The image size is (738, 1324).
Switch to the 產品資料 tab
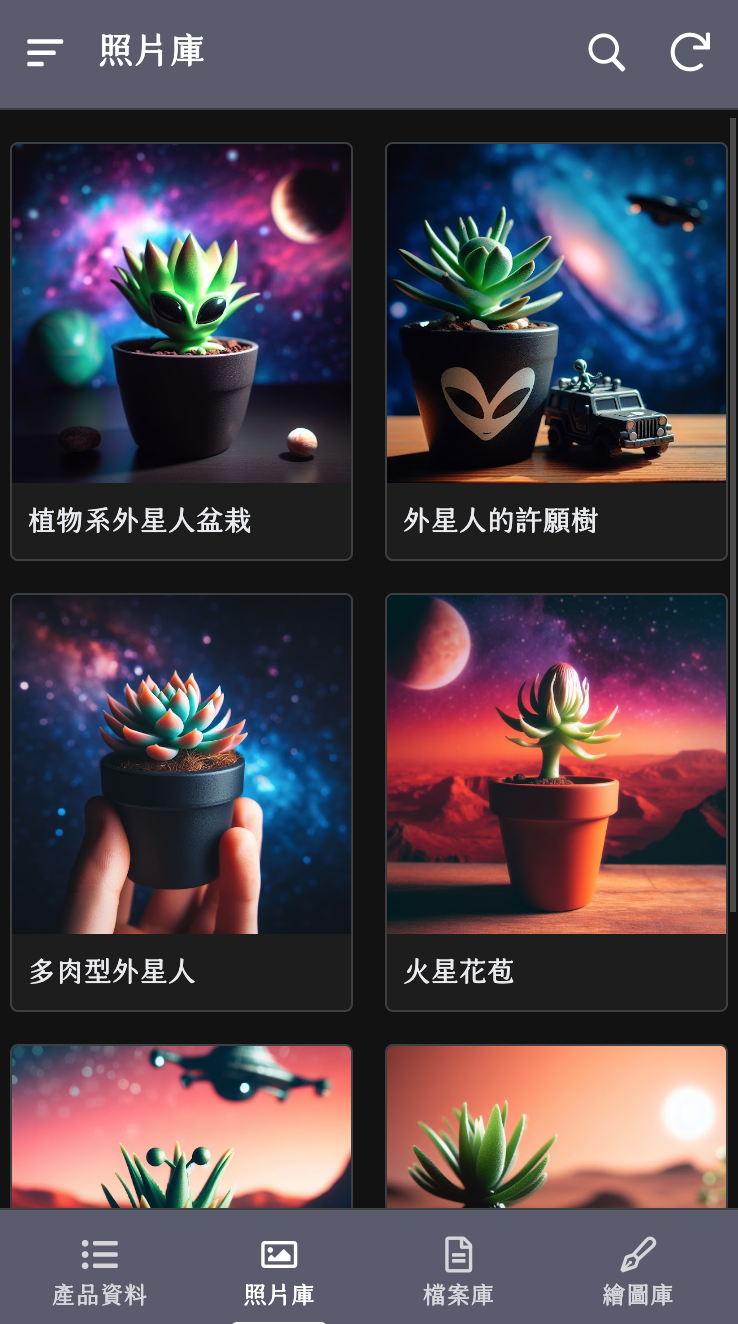point(100,1271)
